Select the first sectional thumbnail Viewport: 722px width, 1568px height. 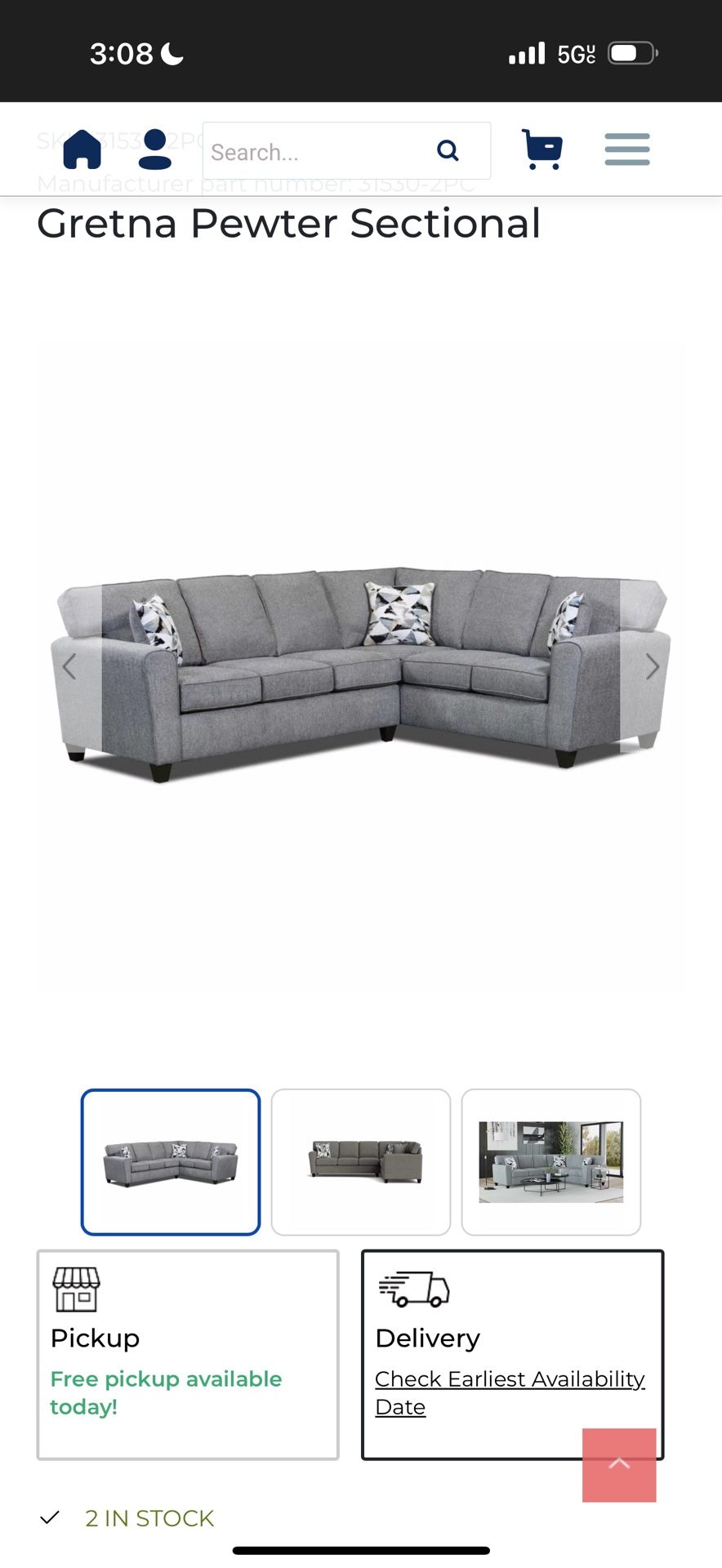[169, 1161]
